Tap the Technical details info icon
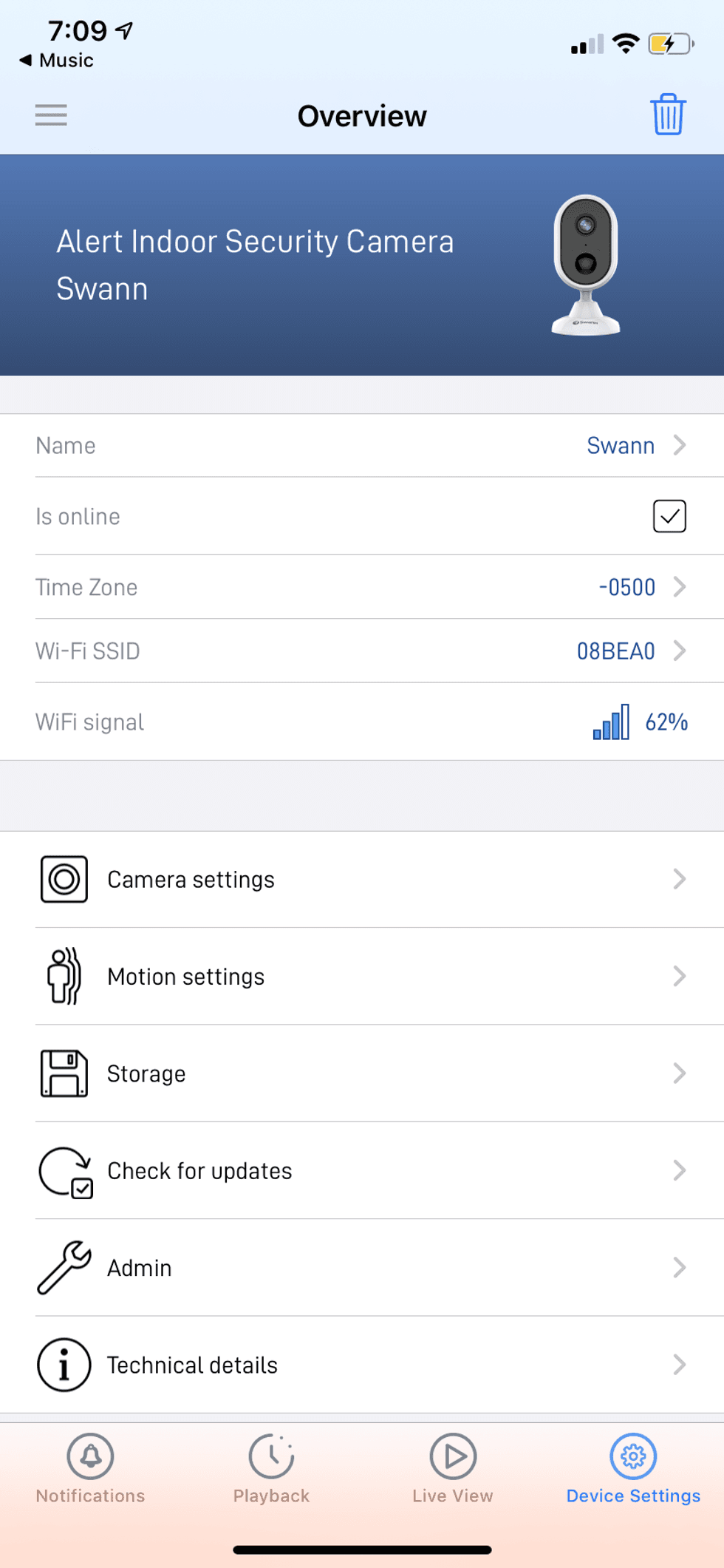Viewport: 724px width, 1568px height. (x=64, y=1365)
